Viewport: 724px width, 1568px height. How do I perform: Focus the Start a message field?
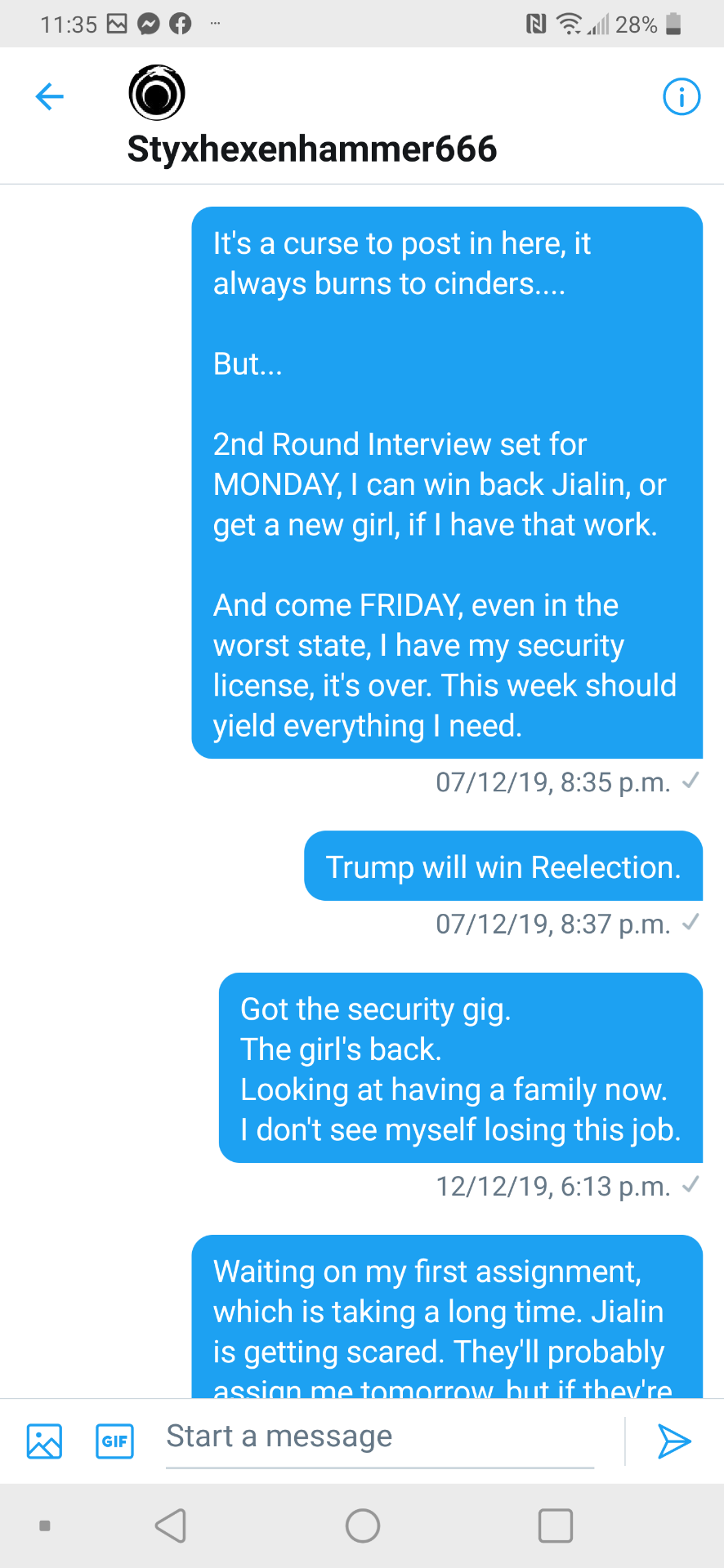379,1437
